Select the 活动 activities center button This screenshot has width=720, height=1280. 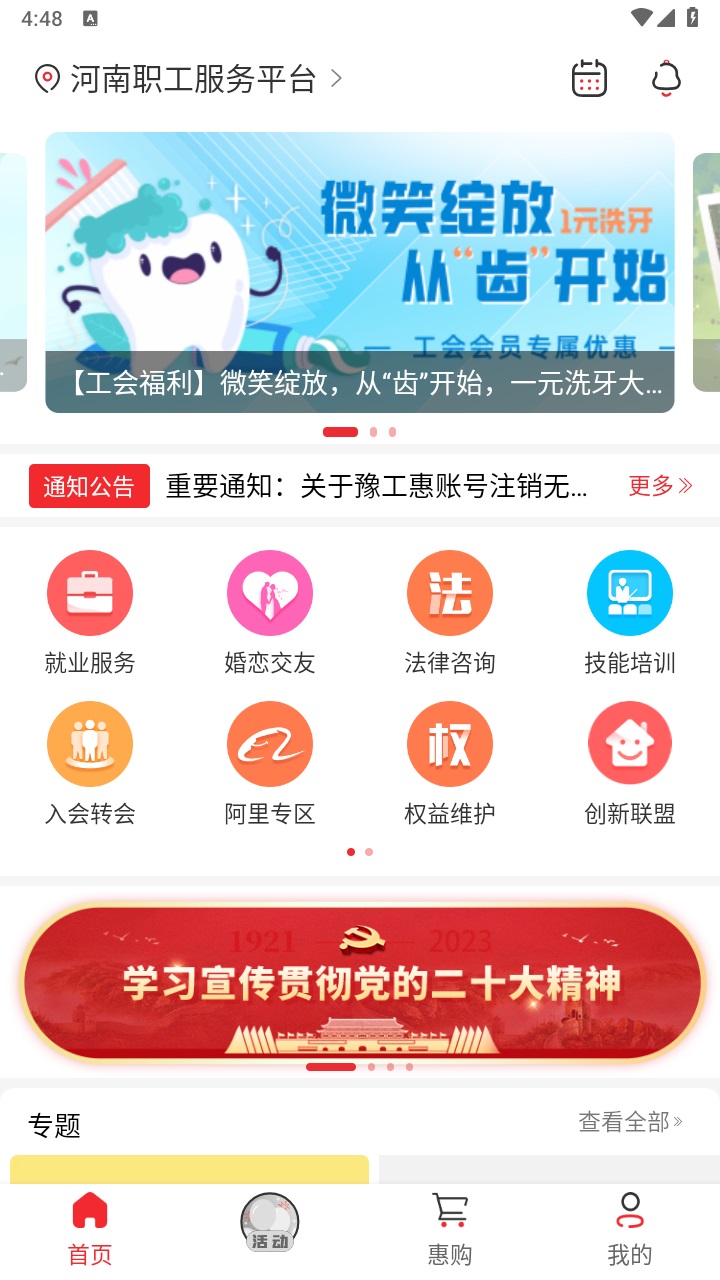tap(270, 1222)
